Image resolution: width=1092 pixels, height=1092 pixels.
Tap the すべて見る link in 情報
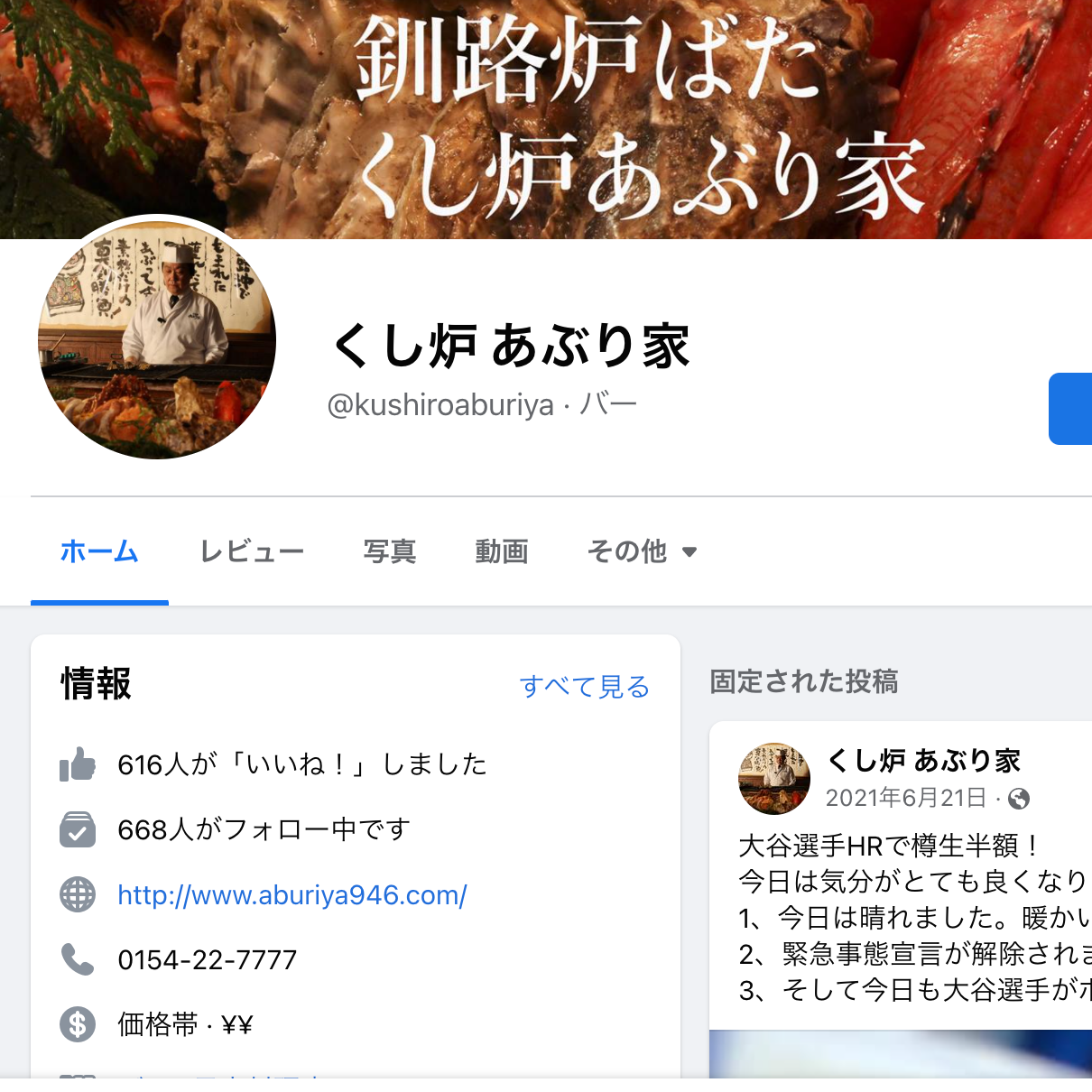[x=584, y=687]
